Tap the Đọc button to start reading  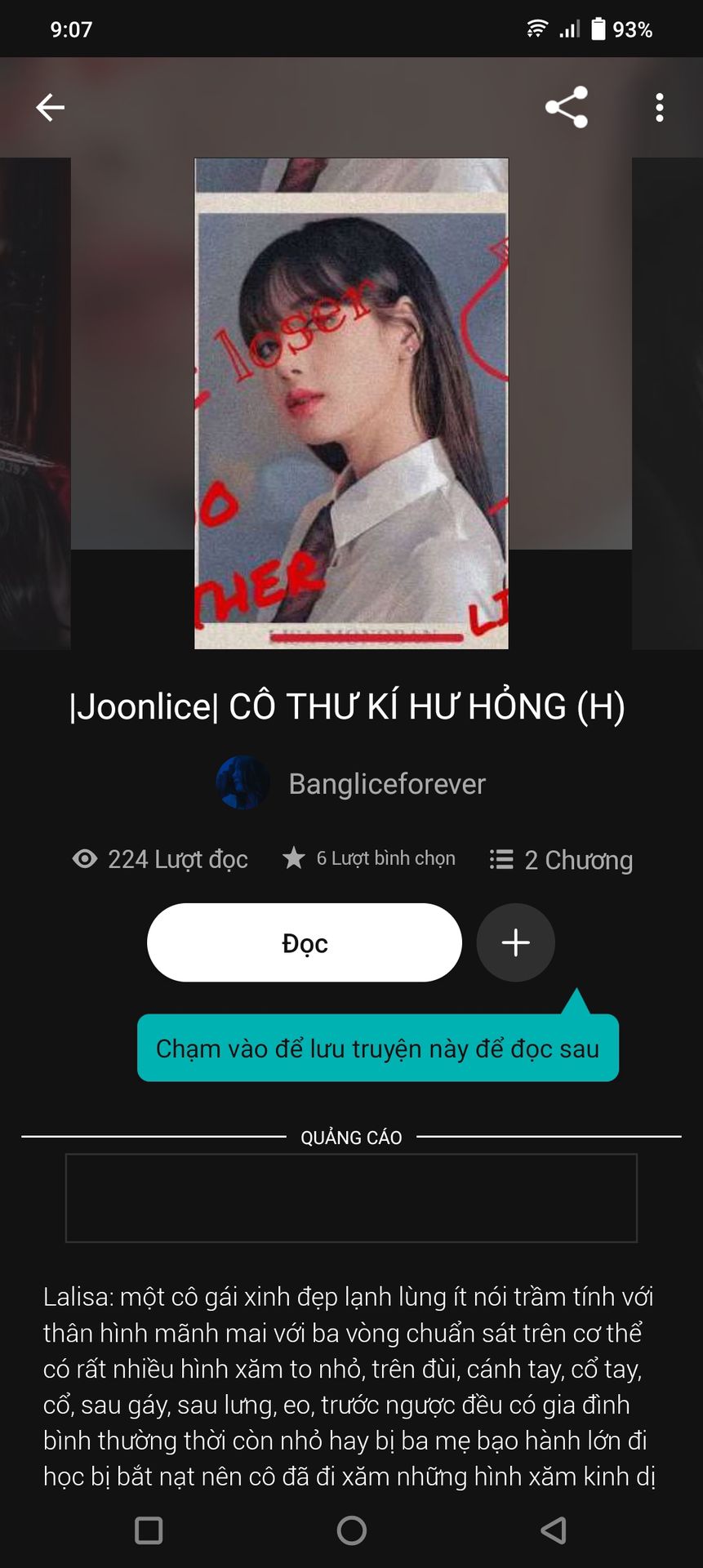coord(305,942)
